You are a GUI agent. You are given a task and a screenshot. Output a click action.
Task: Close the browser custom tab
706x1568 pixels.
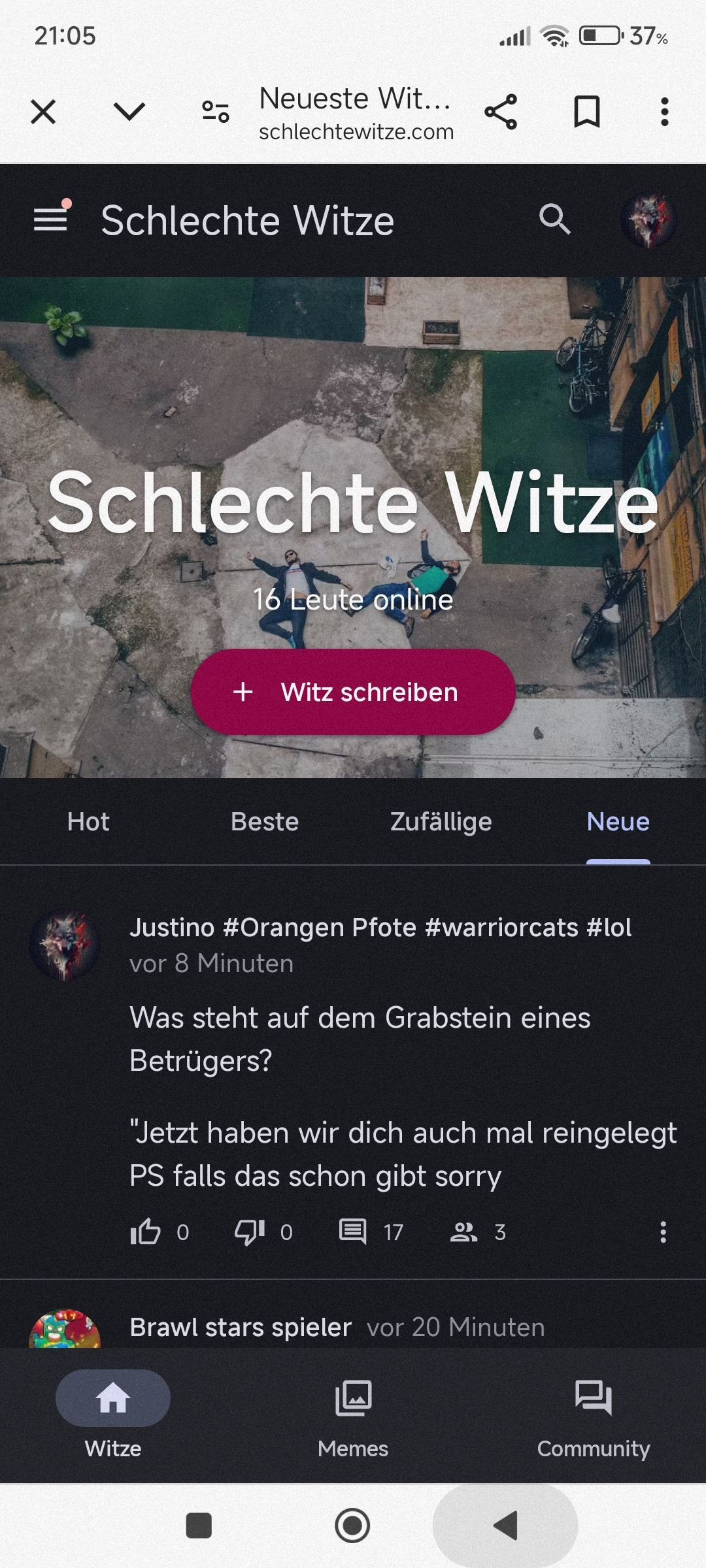click(43, 112)
